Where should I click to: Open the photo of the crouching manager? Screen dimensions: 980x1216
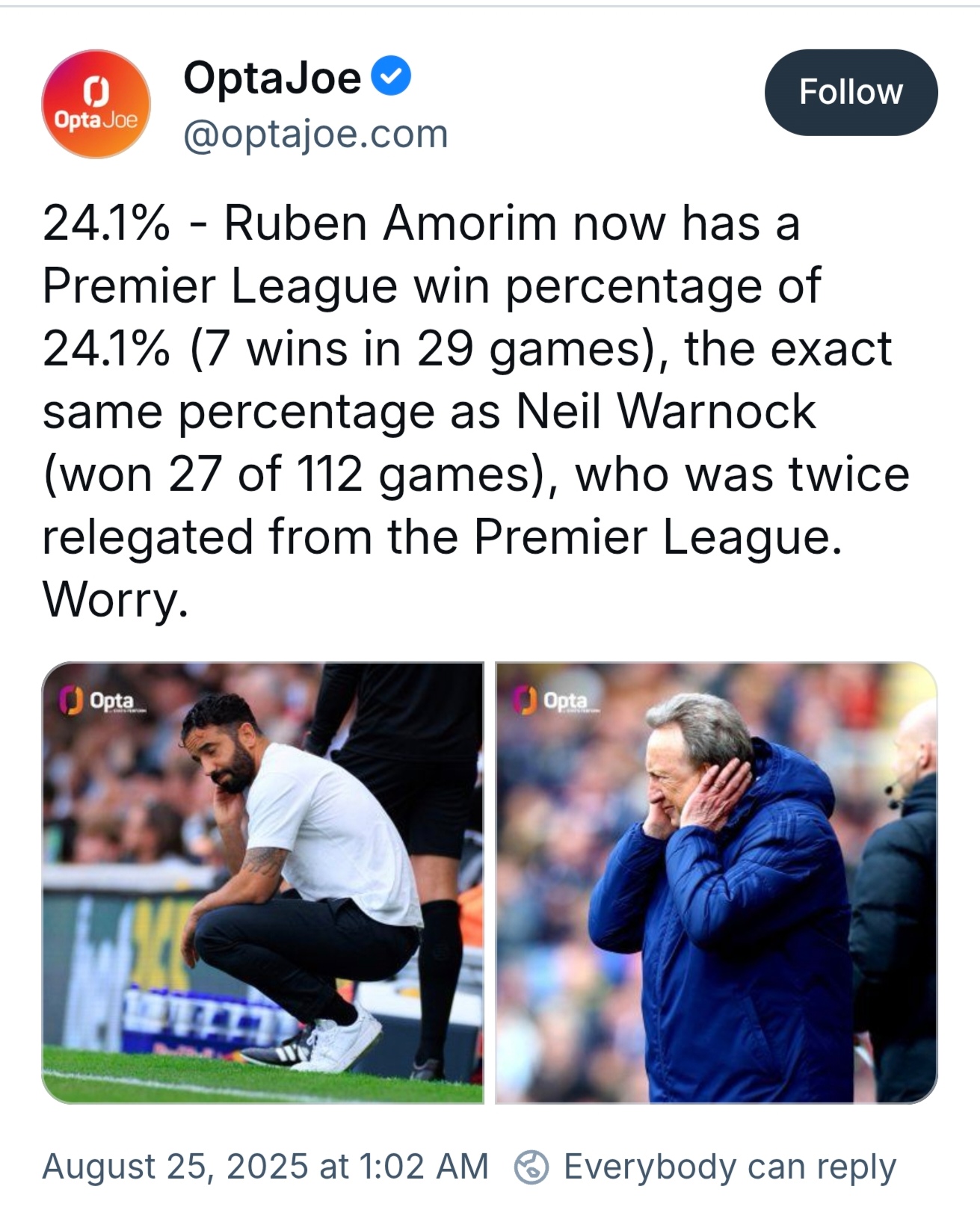(262, 882)
